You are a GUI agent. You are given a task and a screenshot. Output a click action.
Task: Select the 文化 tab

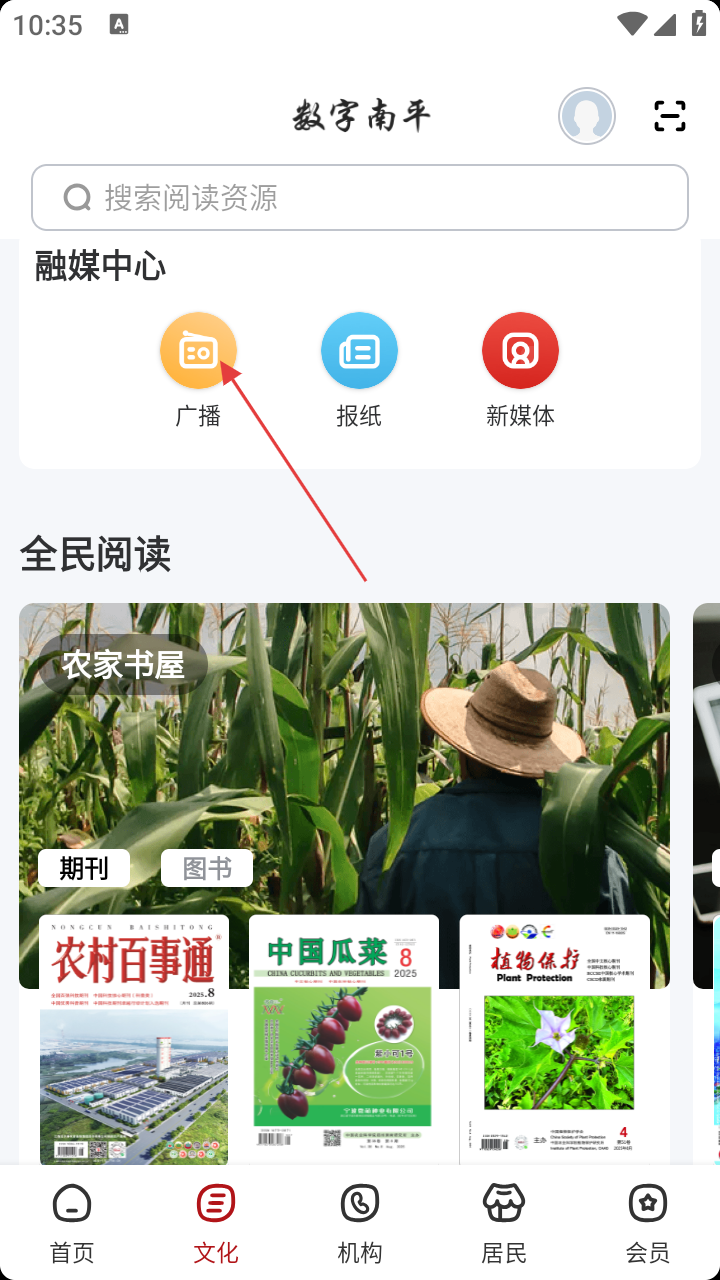(x=216, y=1224)
